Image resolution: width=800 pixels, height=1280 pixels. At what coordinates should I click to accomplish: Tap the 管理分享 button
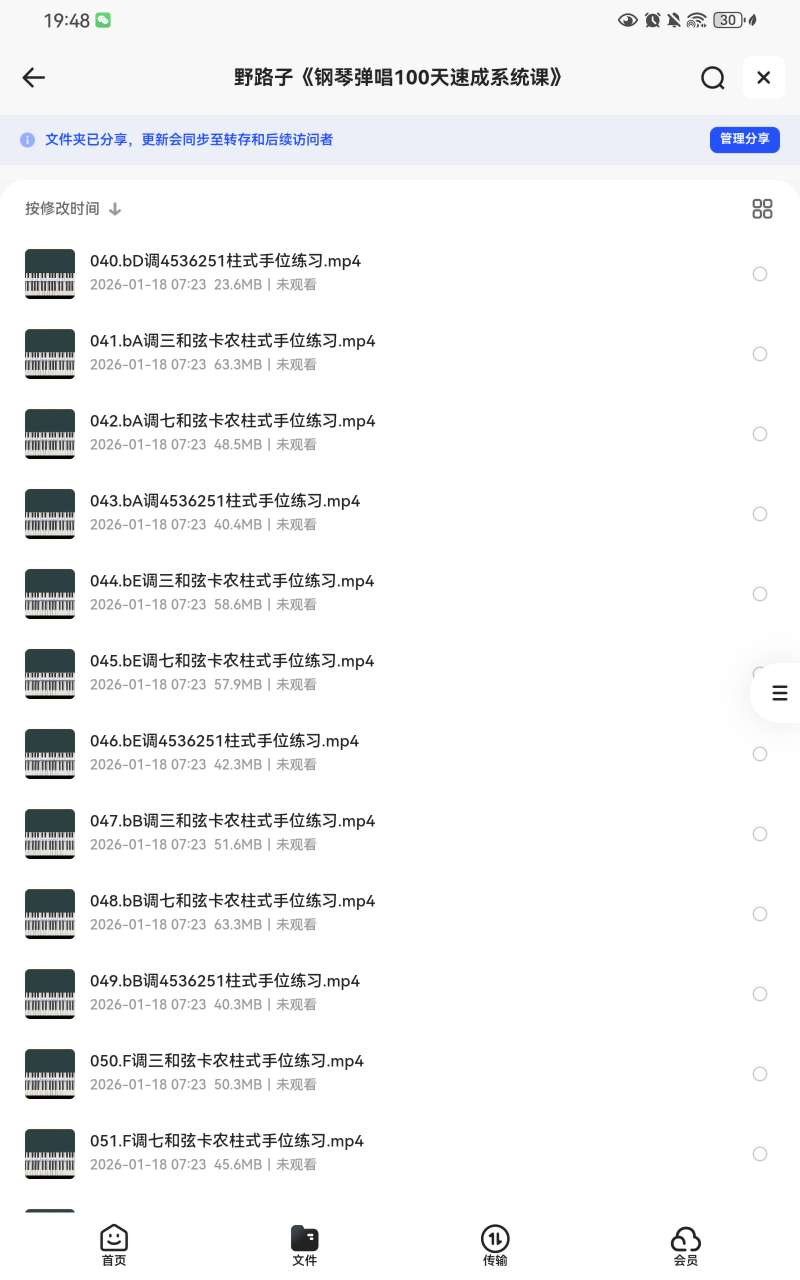pos(744,139)
